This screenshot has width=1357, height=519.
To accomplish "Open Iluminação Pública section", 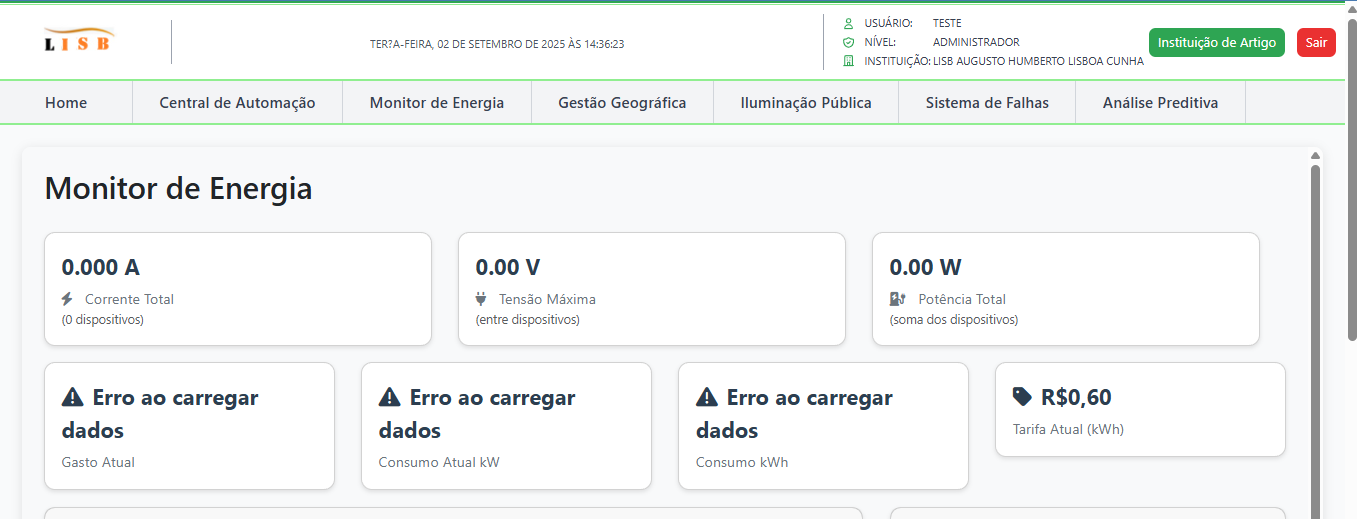I will [806, 102].
